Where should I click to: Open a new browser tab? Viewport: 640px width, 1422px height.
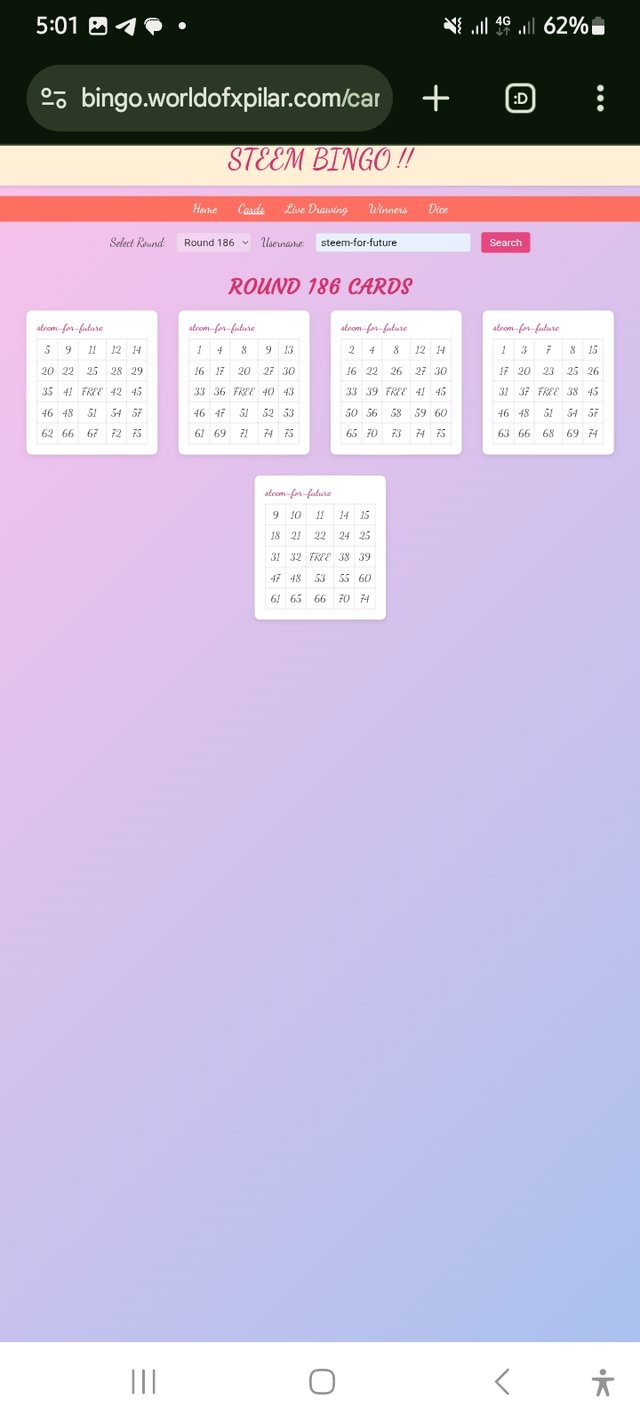point(436,98)
